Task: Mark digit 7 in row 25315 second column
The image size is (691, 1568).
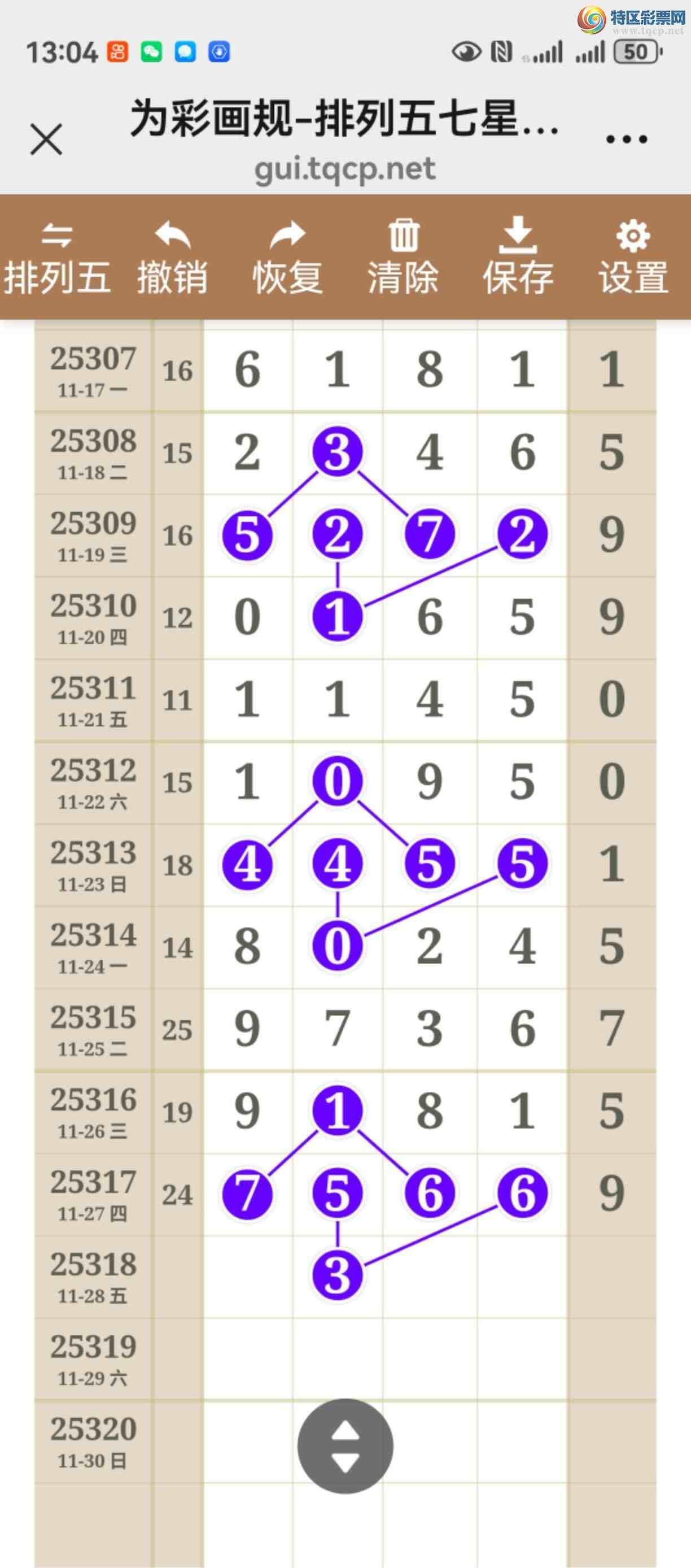Action: click(x=338, y=1028)
